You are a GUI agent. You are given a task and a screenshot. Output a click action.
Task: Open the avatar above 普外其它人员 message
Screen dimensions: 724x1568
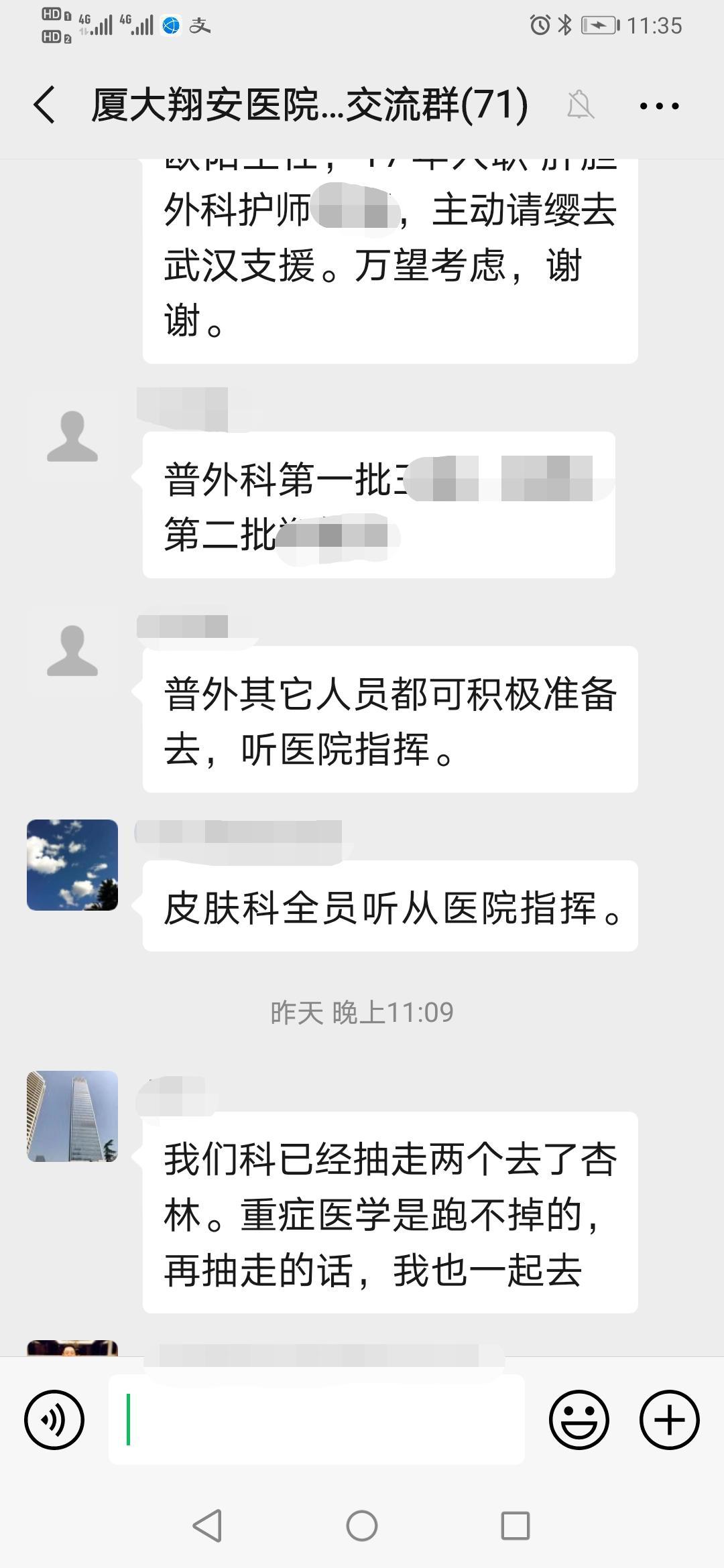[72, 651]
